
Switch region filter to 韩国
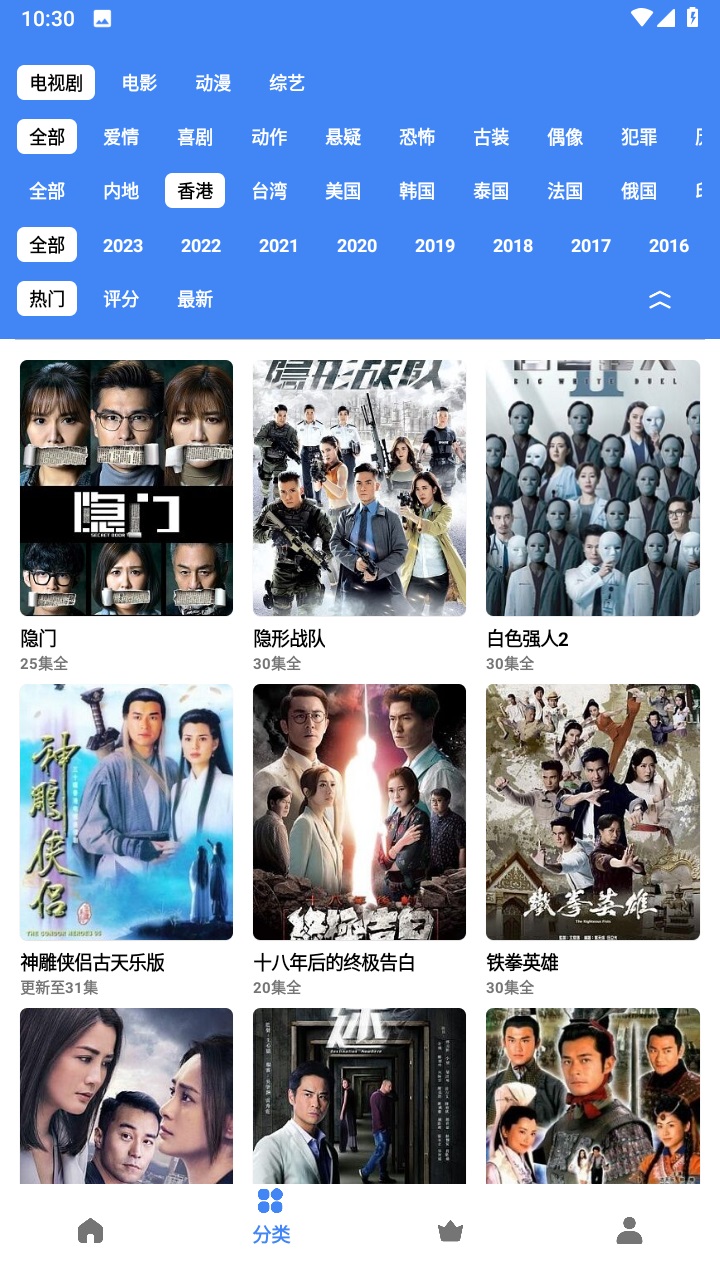click(417, 191)
